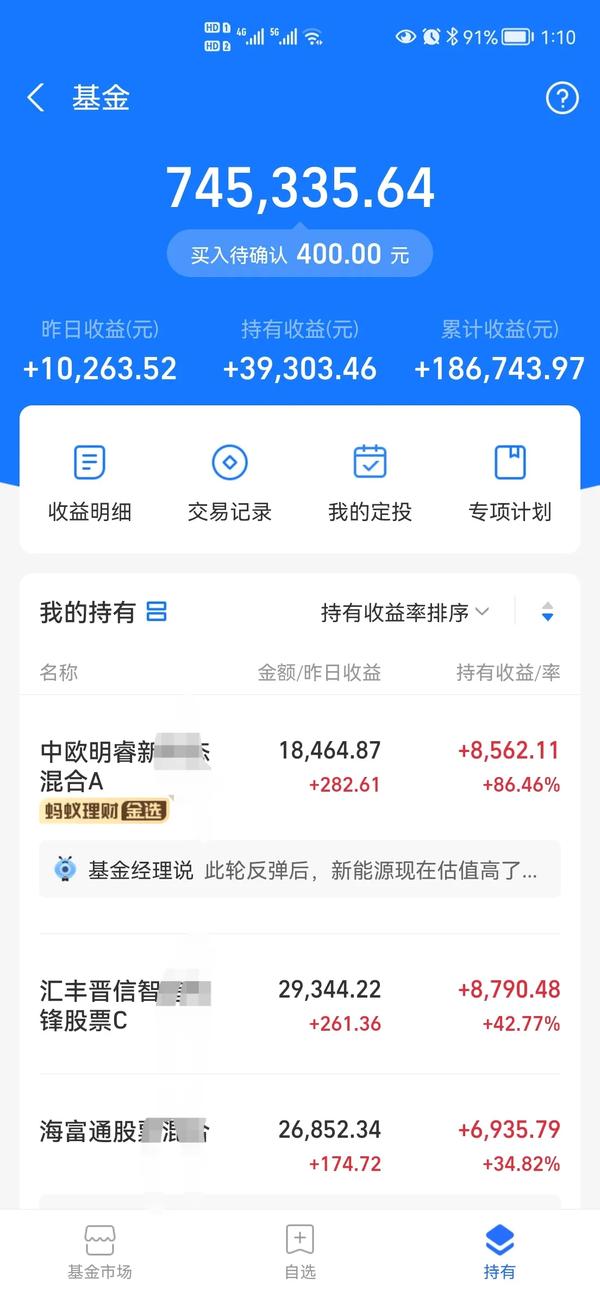Read the 基金经理说 comment about 新能源

click(300, 870)
